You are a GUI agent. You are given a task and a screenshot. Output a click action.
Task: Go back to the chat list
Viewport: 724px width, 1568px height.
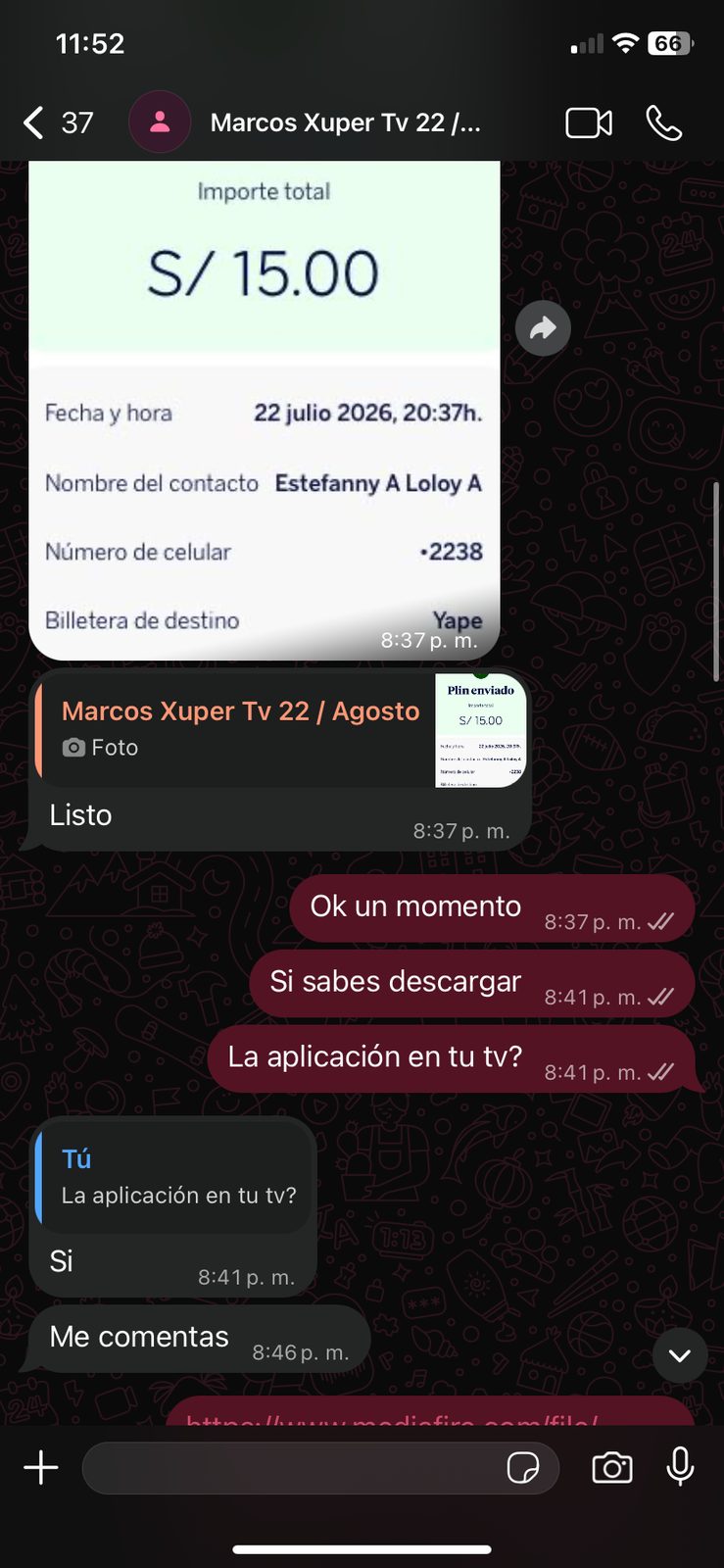tap(57, 122)
